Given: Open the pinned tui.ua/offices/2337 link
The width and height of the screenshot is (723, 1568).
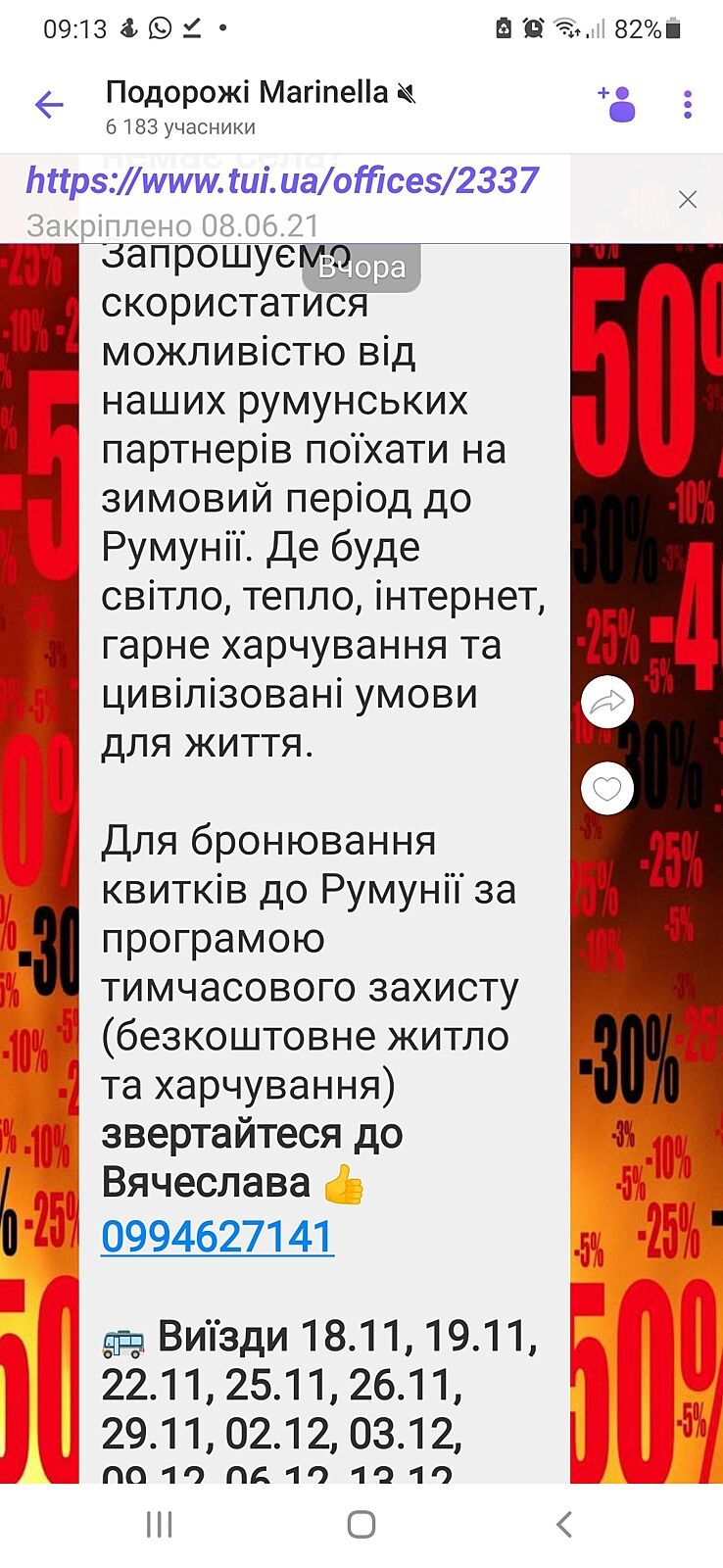Looking at the screenshot, I should pos(282,180).
